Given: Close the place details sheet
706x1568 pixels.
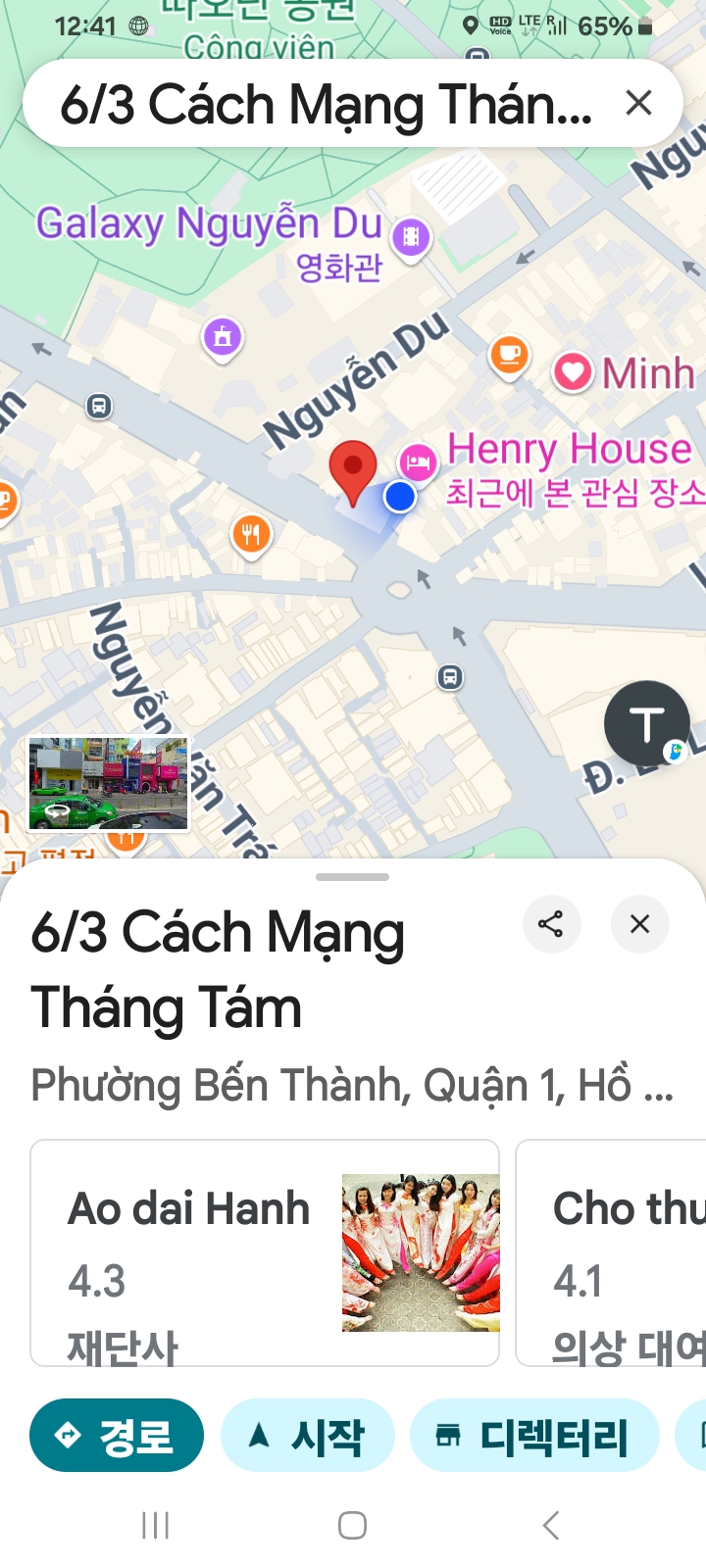Looking at the screenshot, I should pyautogui.click(x=639, y=923).
